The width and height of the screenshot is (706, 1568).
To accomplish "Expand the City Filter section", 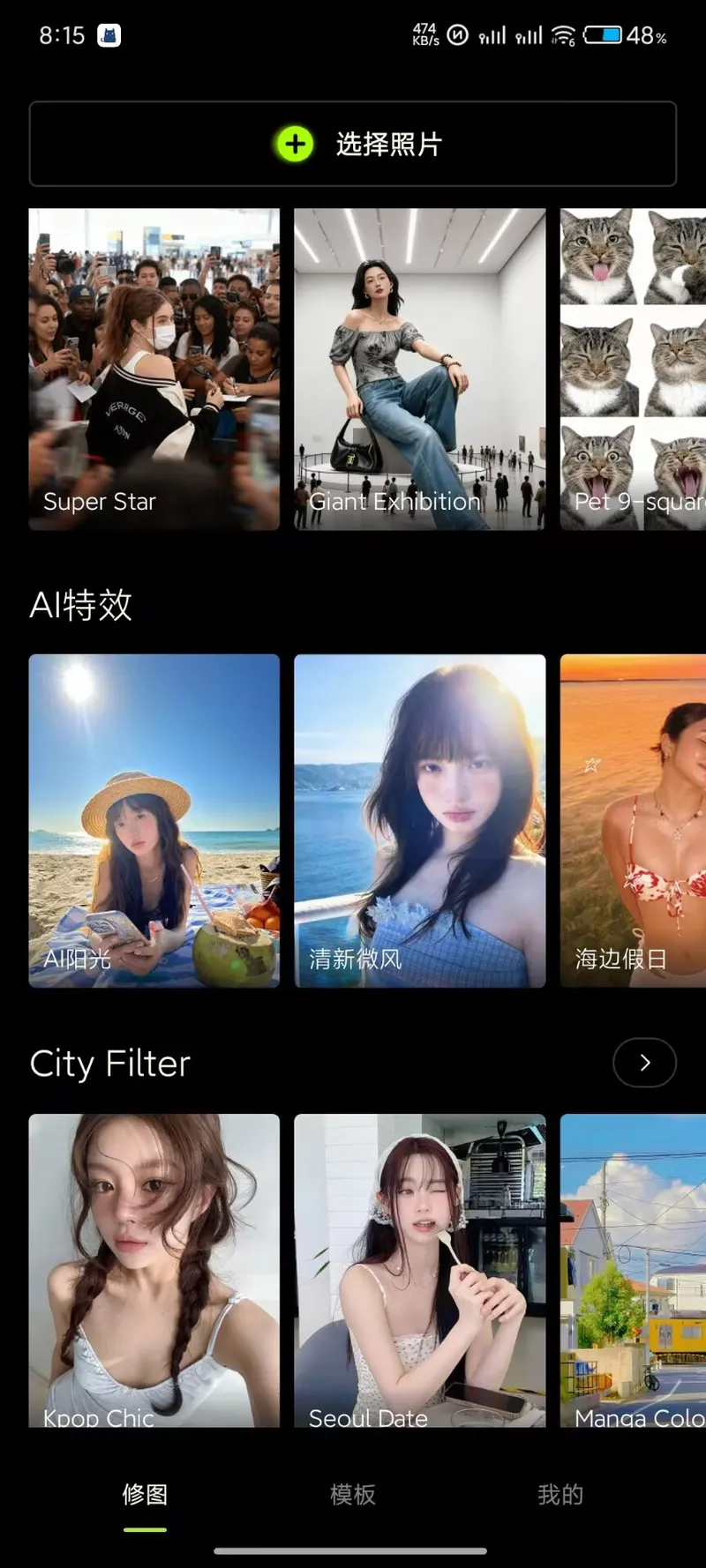I will pos(644,1064).
